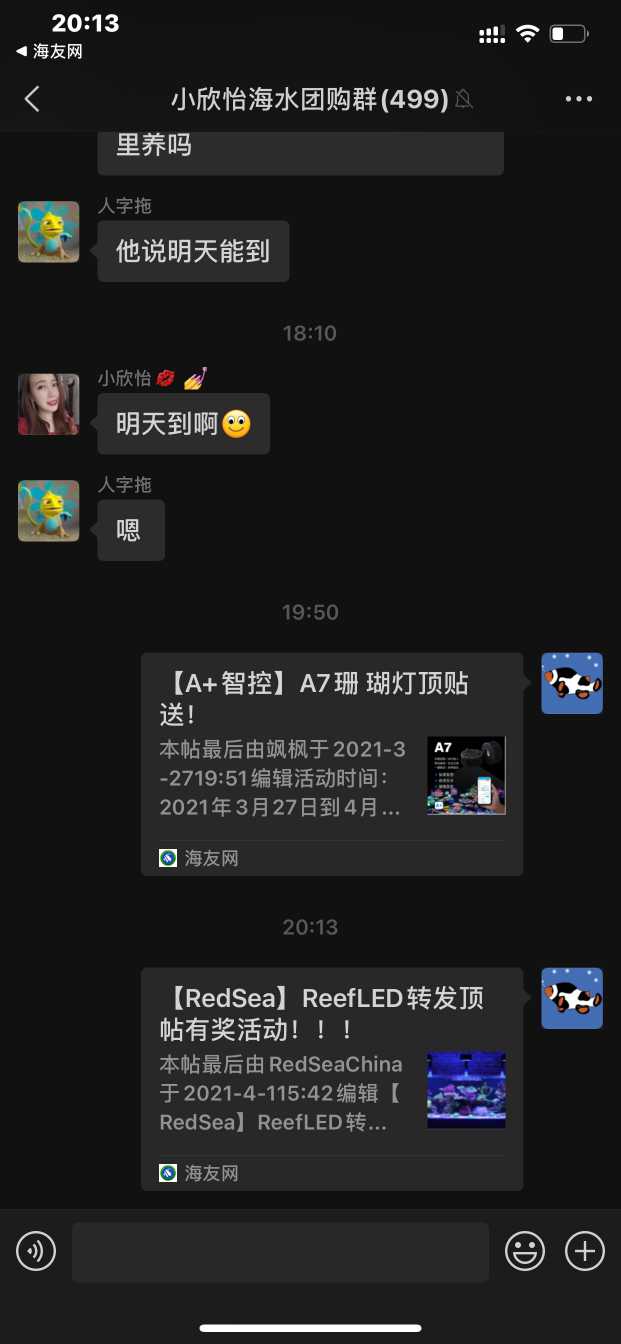View 小欣怡's profile avatar
Viewport: 621px width, 1344px height.
tap(48, 404)
